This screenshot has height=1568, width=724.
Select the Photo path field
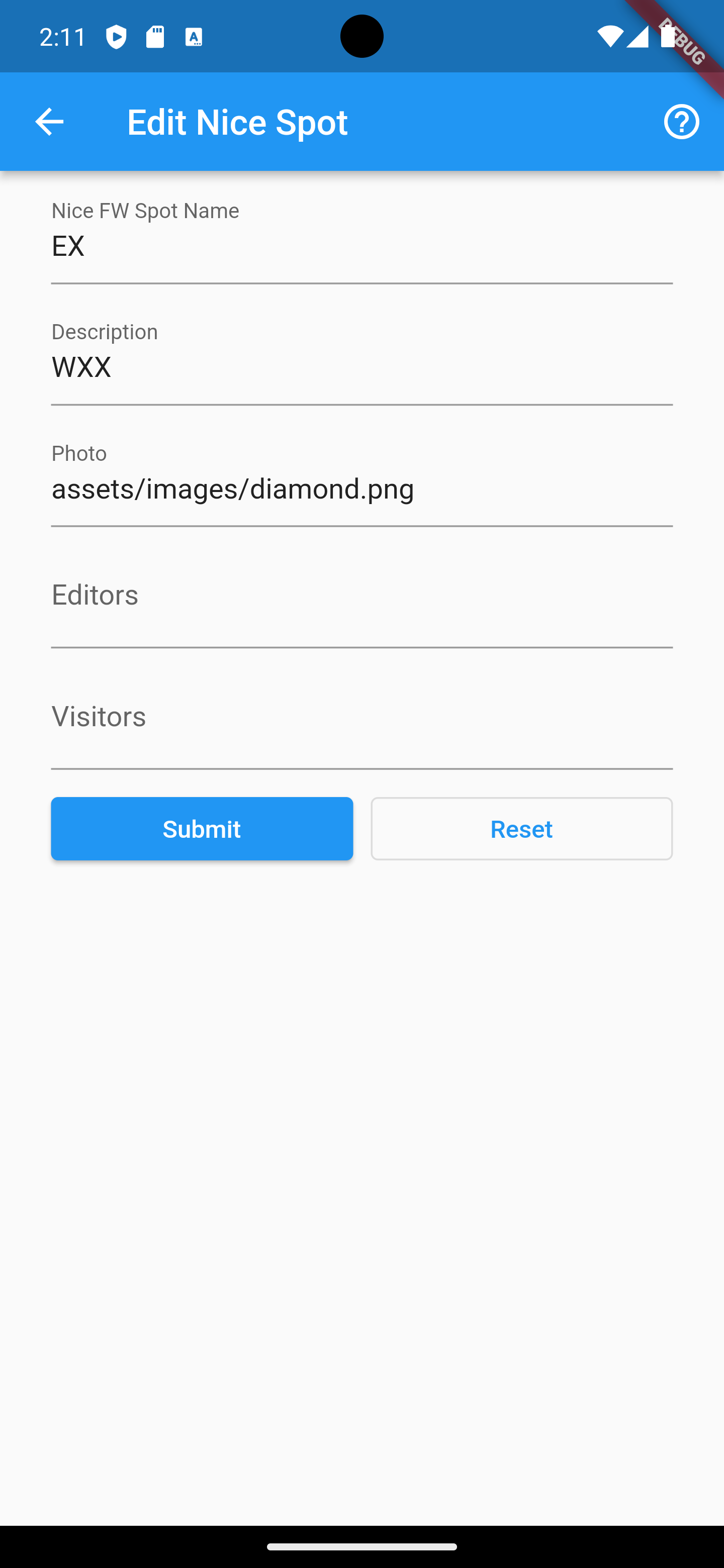coord(361,489)
